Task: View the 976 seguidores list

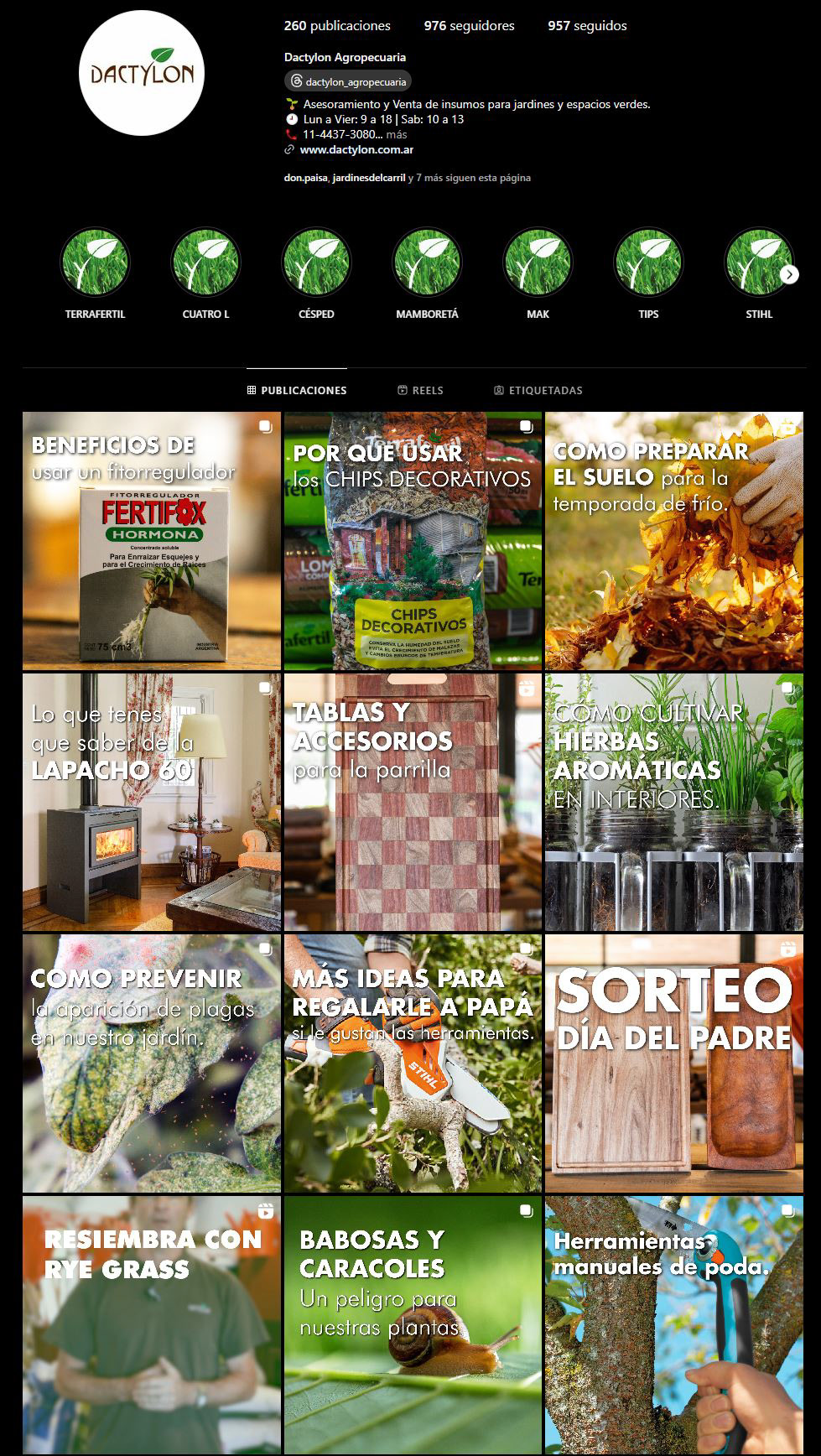Action: tap(469, 26)
